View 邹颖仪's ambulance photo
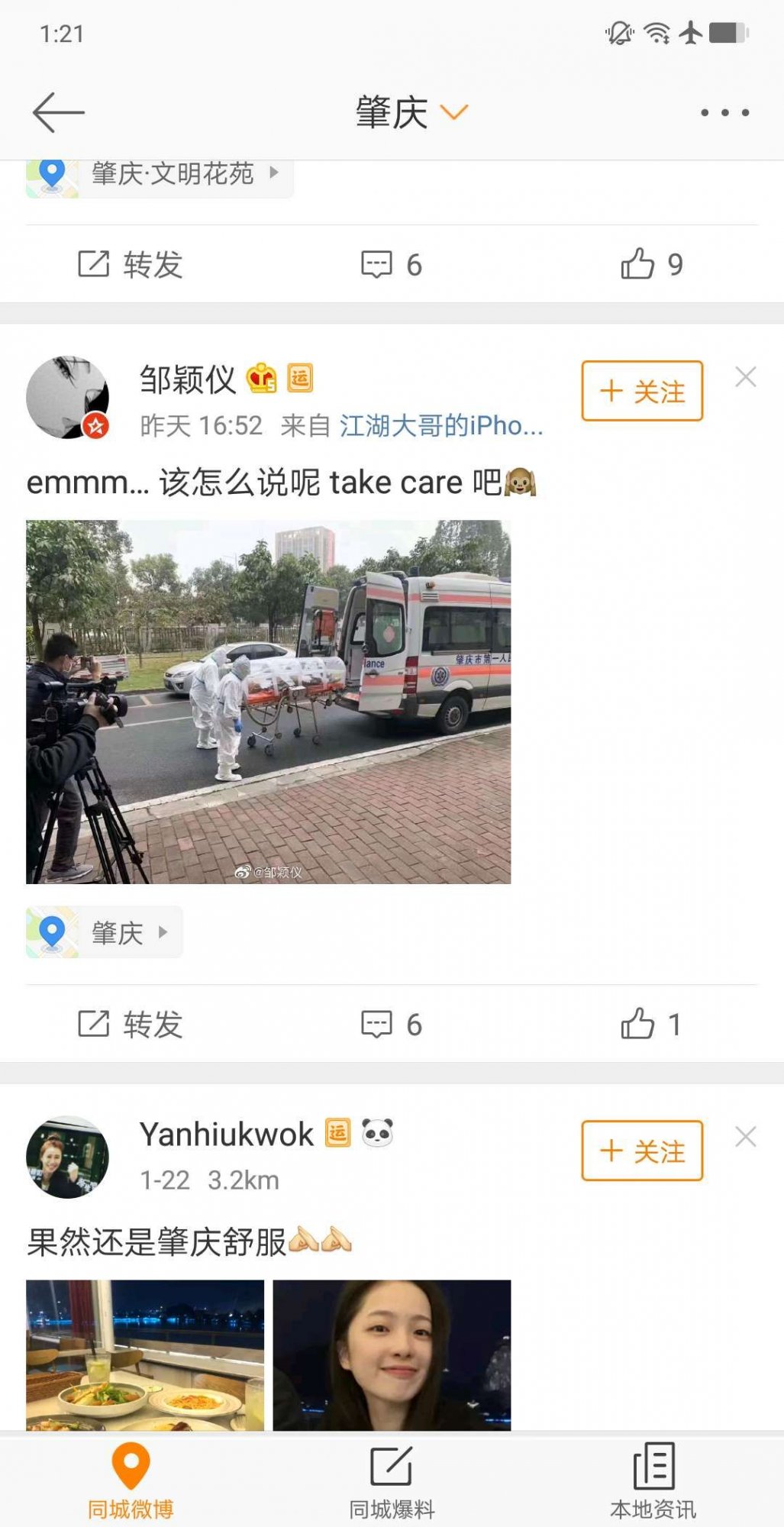The height and width of the screenshot is (1527, 784). click(268, 702)
